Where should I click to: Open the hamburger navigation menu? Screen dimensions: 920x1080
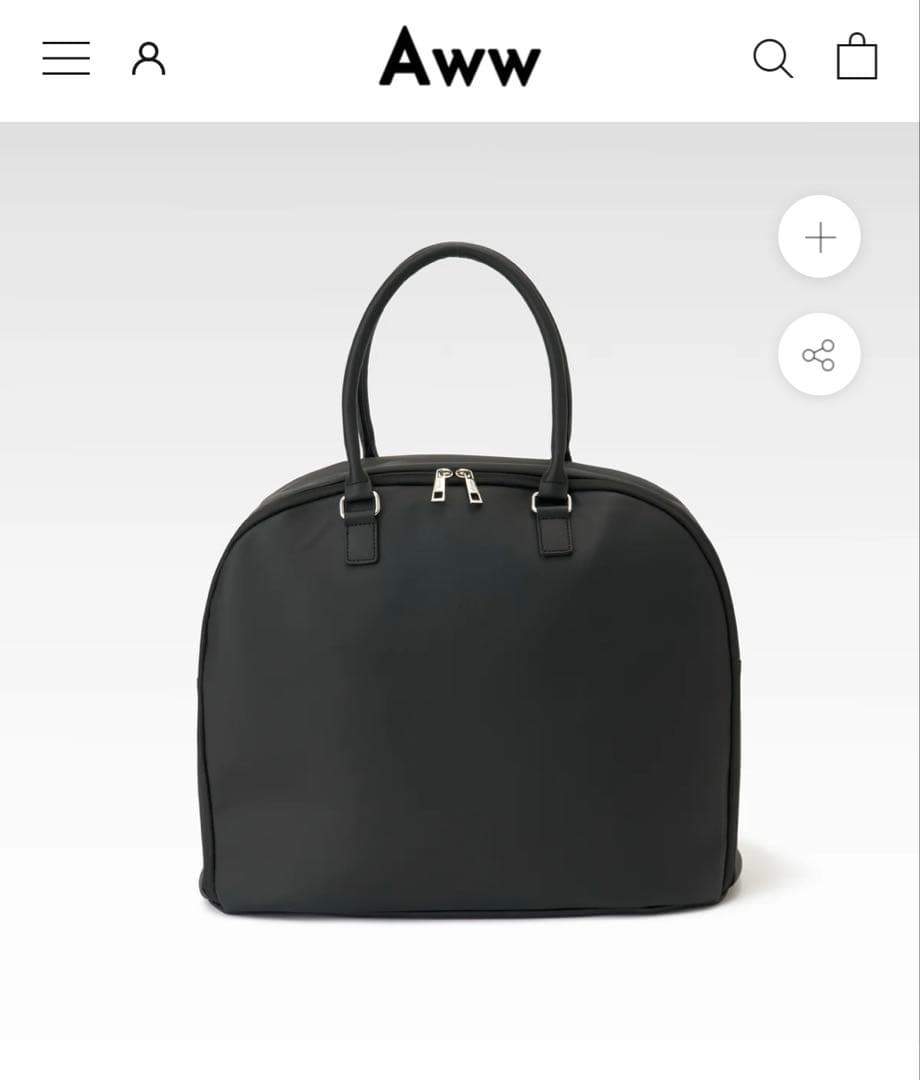[66, 58]
